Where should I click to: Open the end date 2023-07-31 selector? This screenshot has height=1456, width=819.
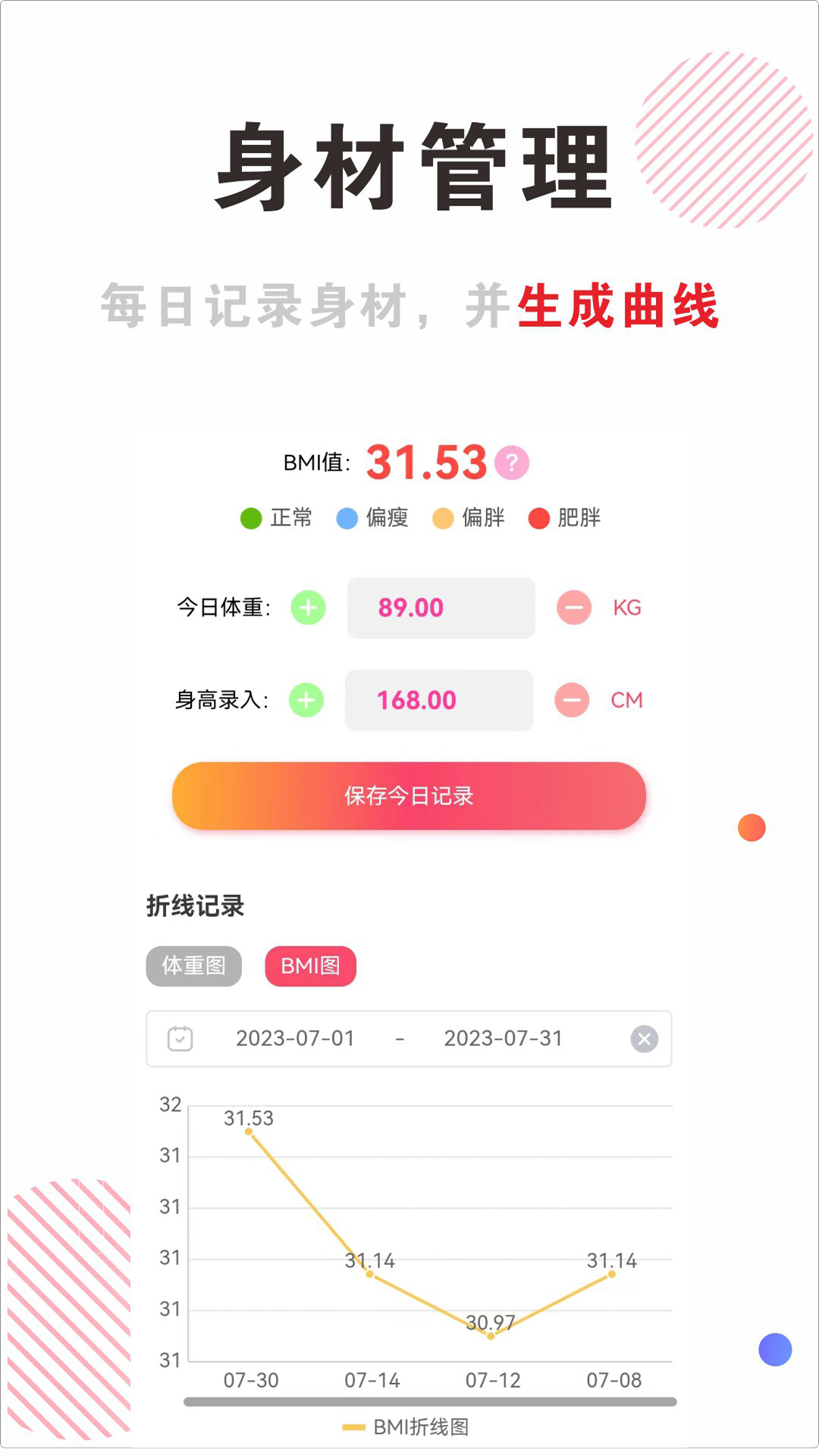(x=503, y=1039)
